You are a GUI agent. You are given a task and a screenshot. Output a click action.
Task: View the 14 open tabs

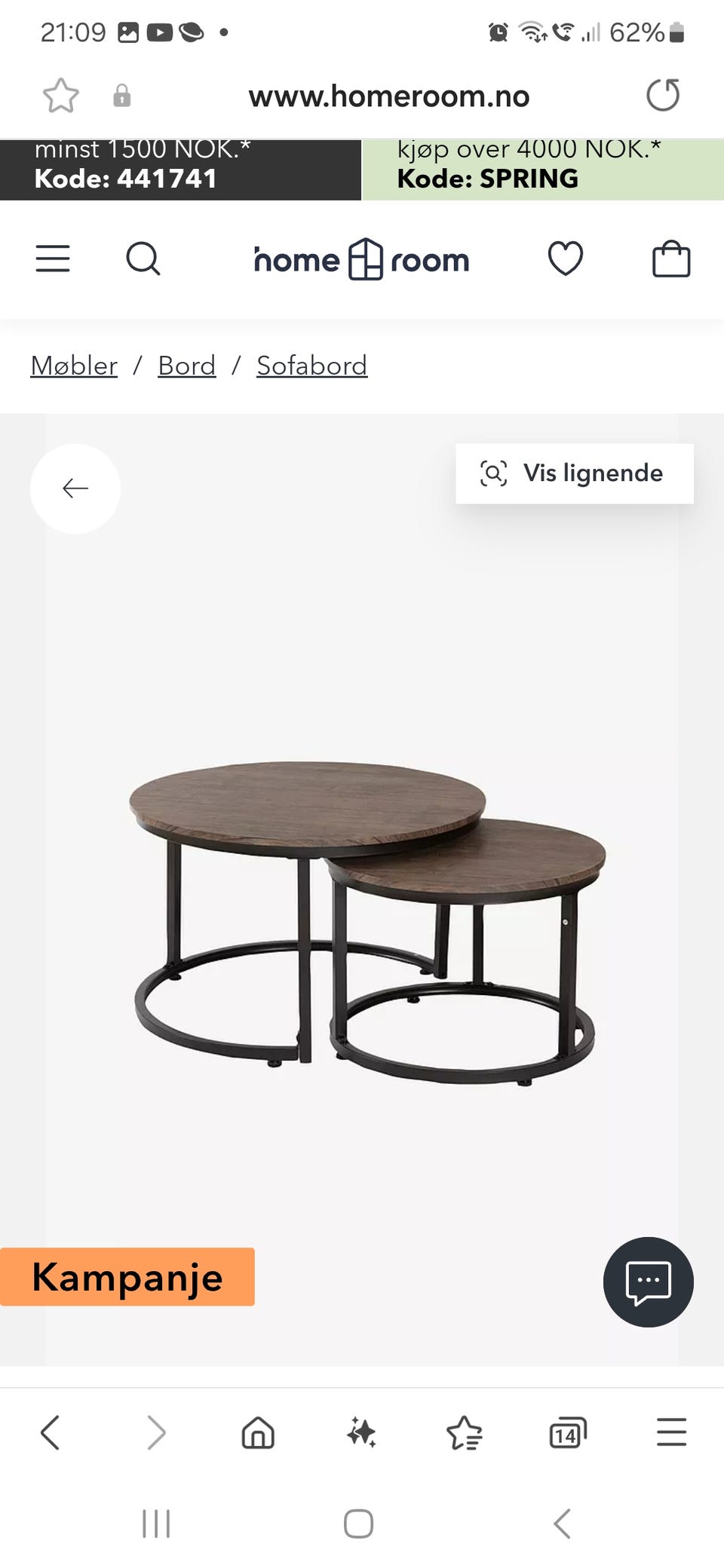(567, 1432)
